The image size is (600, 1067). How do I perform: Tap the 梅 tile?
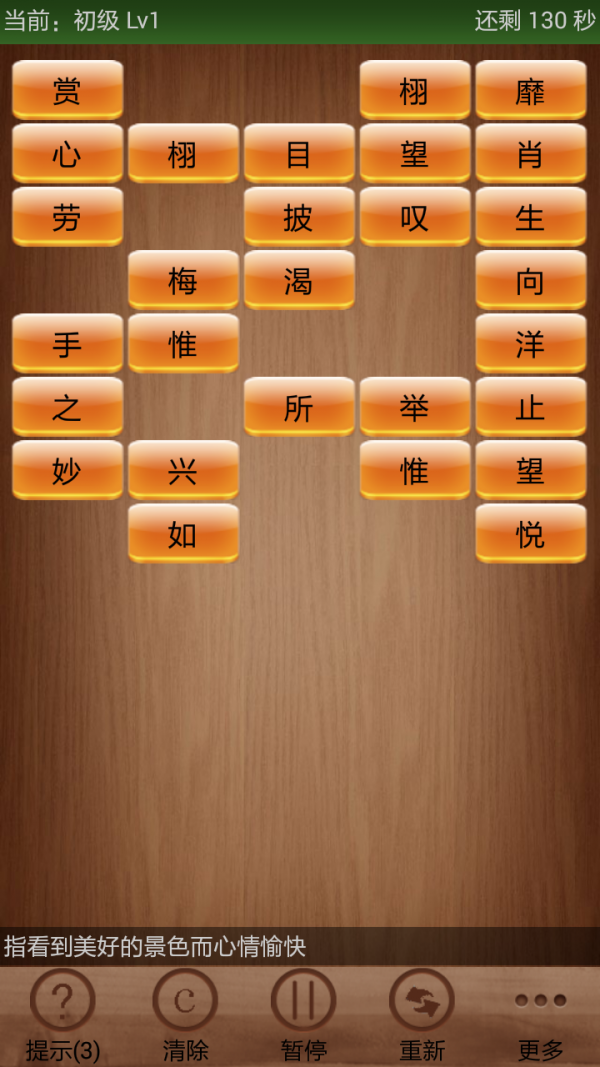(183, 281)
